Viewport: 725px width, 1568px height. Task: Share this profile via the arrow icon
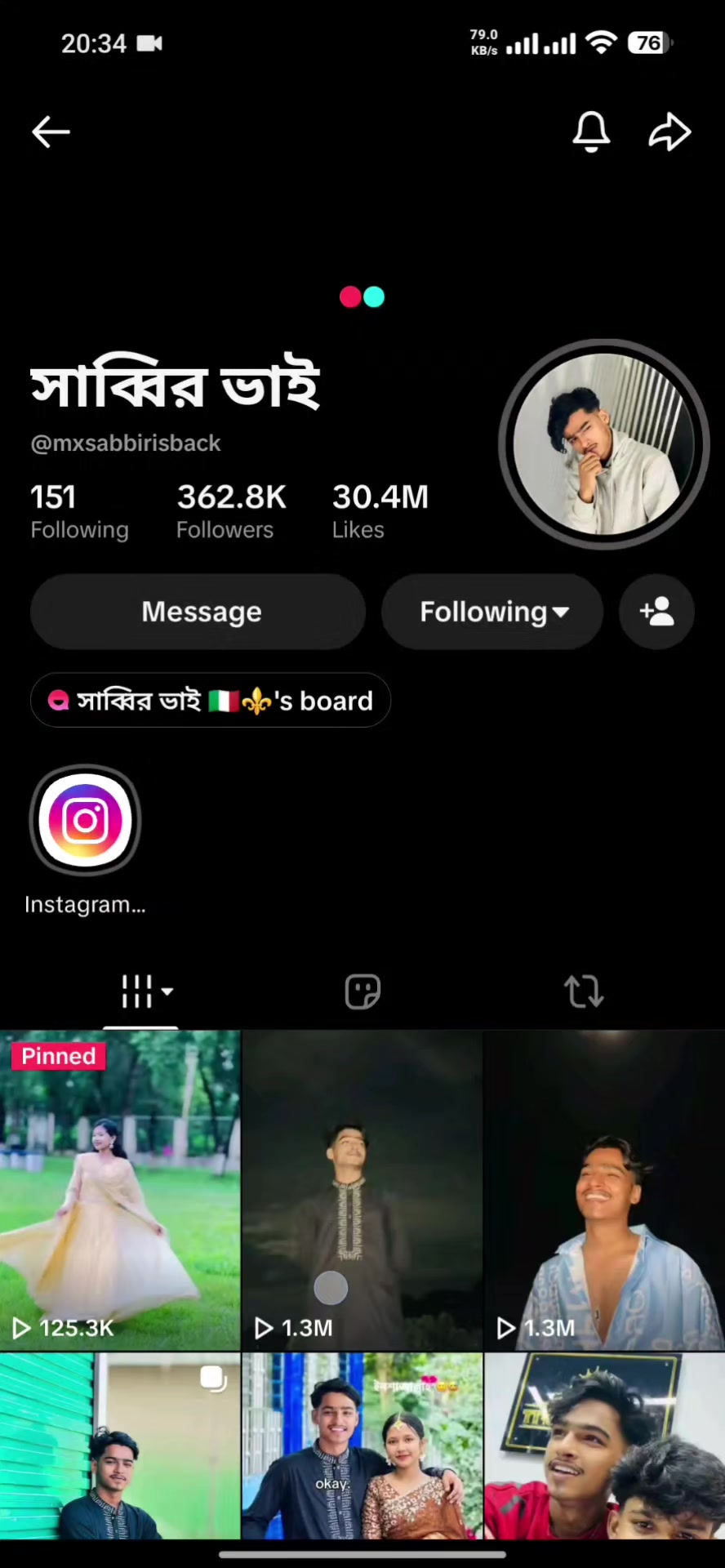[x=669, y=131]
